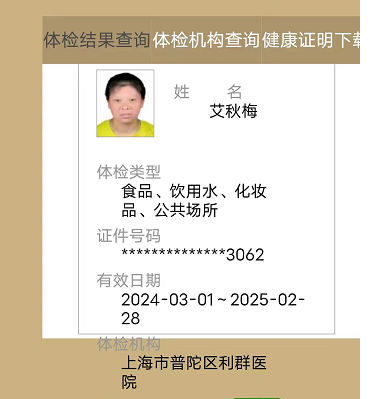
Task: Open the 体检机构查询 tab
Action: [206, 40]
